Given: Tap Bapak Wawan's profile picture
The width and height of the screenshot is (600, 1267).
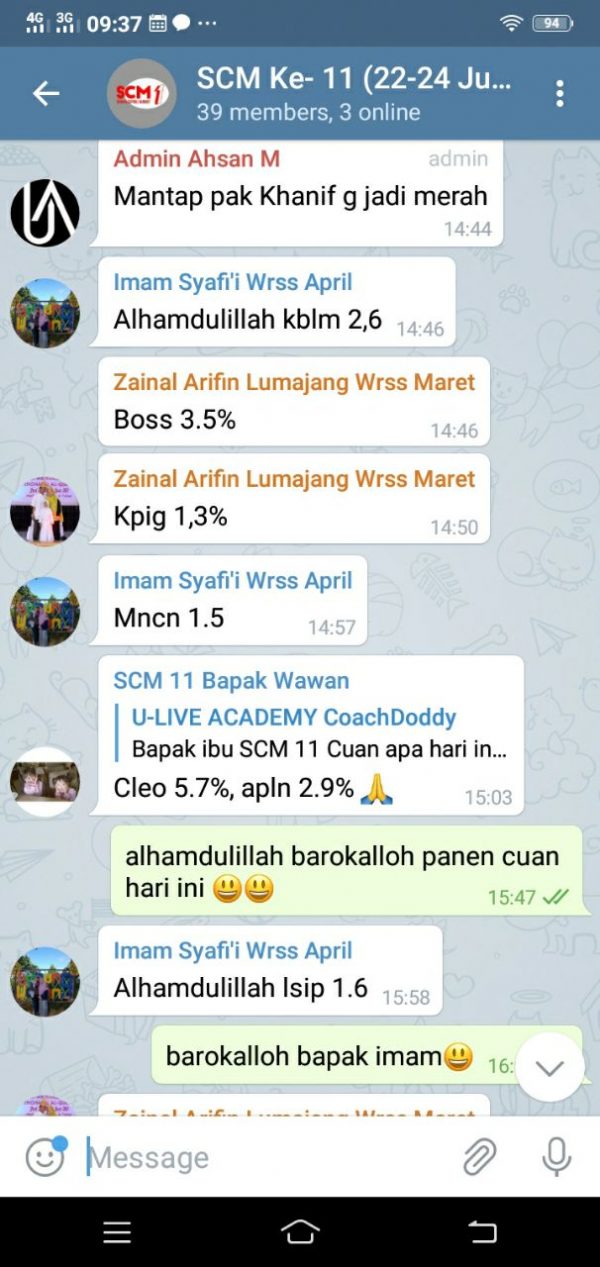Looking at the screenshot, I should (x=44, y=780).
